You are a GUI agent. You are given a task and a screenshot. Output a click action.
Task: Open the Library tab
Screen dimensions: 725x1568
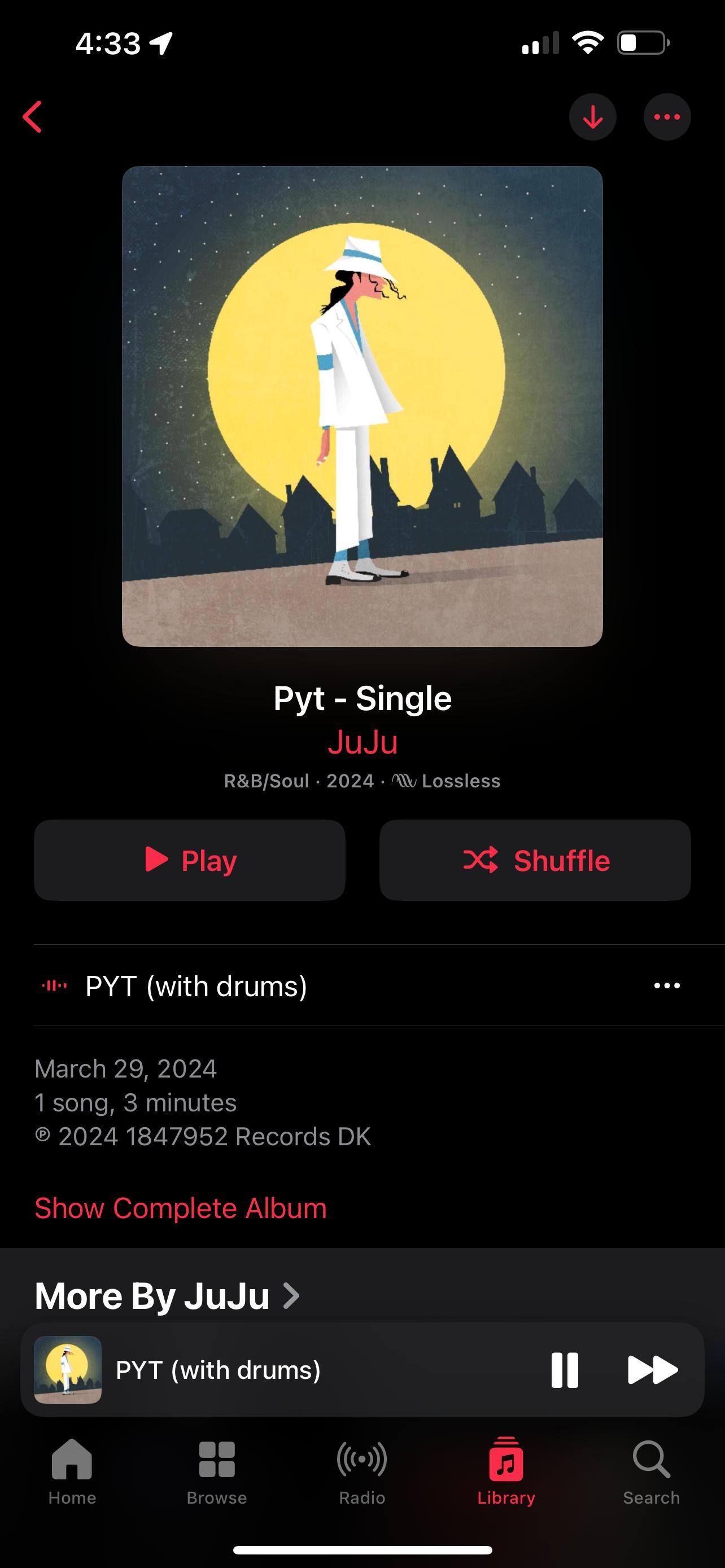pyautogui.click(x=506, y=1470)
